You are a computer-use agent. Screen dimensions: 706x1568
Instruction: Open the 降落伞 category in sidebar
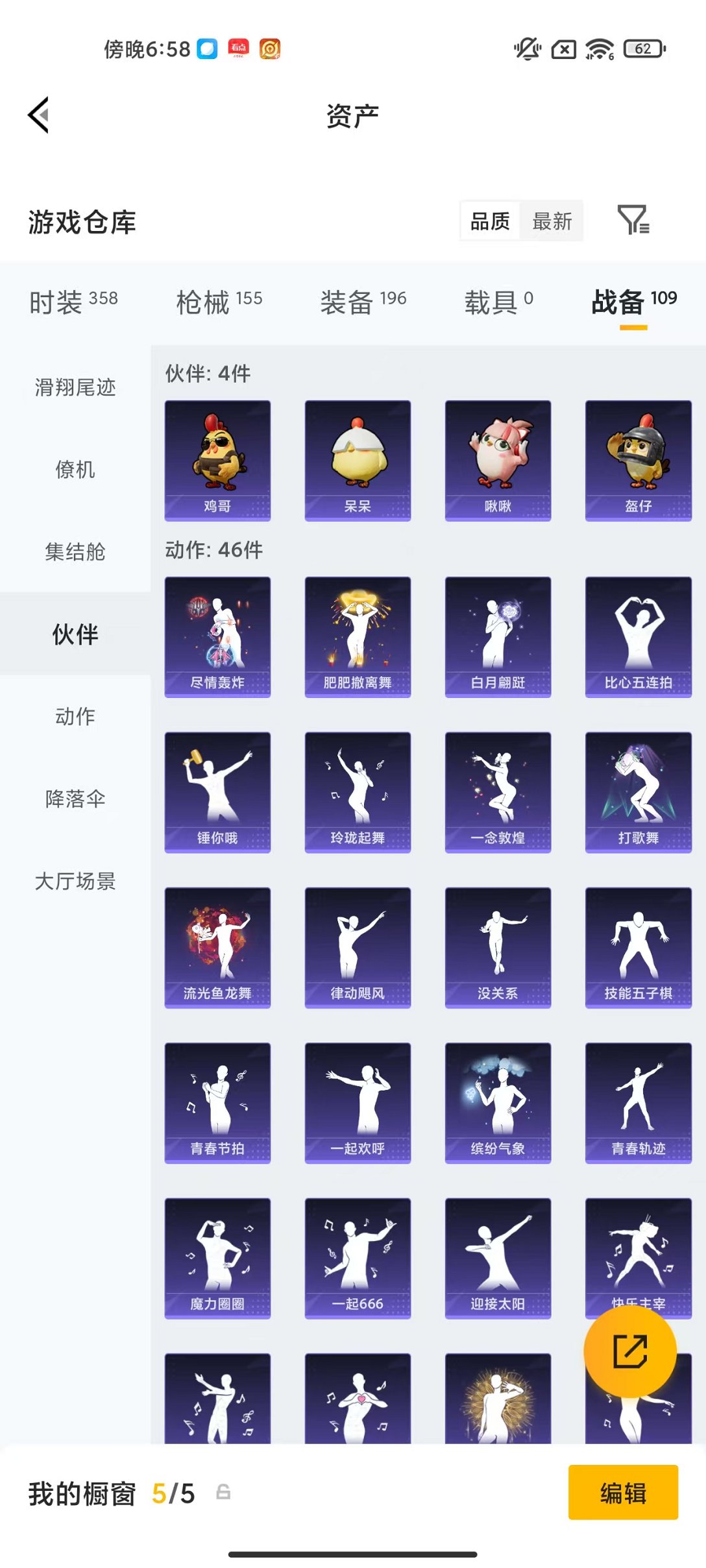coord(74,799)
